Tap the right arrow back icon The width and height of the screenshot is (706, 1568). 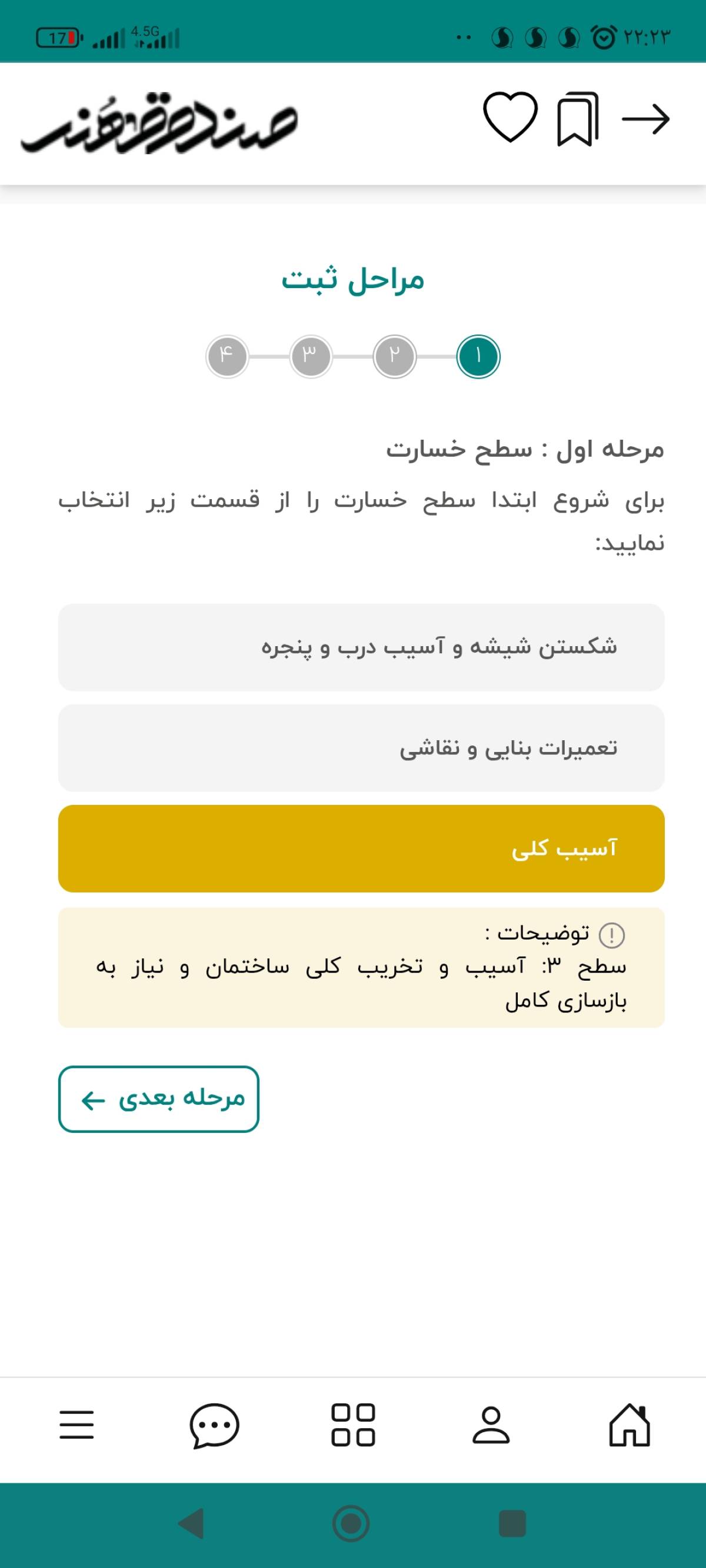[x=645, y=119]
